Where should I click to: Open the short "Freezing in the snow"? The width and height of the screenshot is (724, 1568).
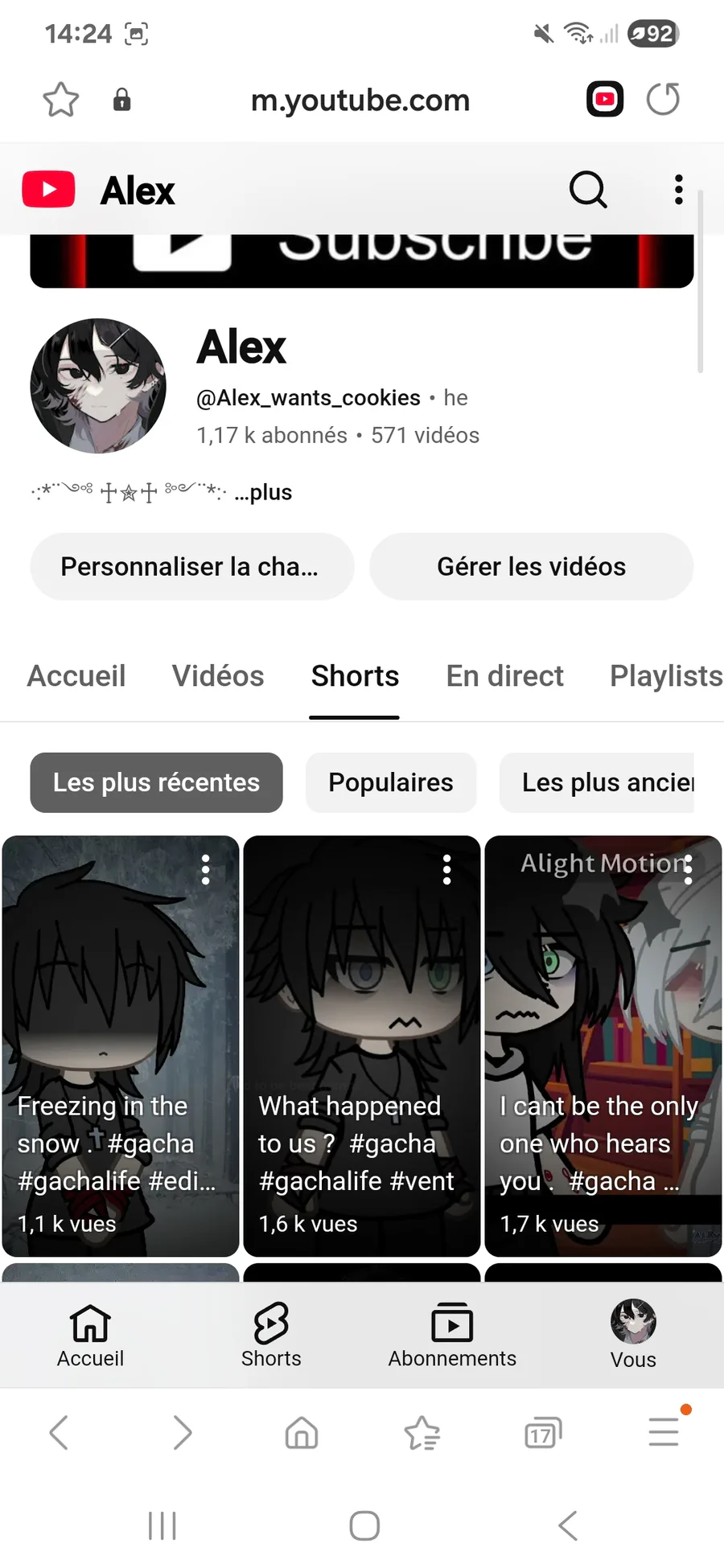point(121,1045)
